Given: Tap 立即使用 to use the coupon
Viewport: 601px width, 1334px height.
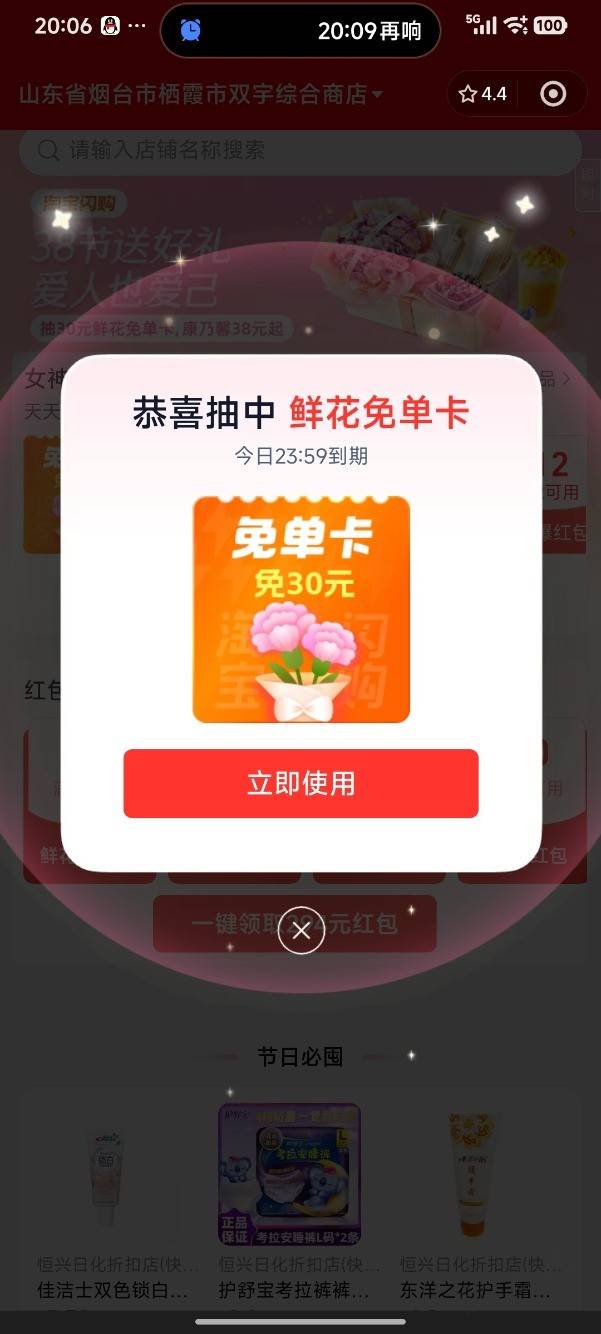Looking at the screenshot, I should 300,783.
